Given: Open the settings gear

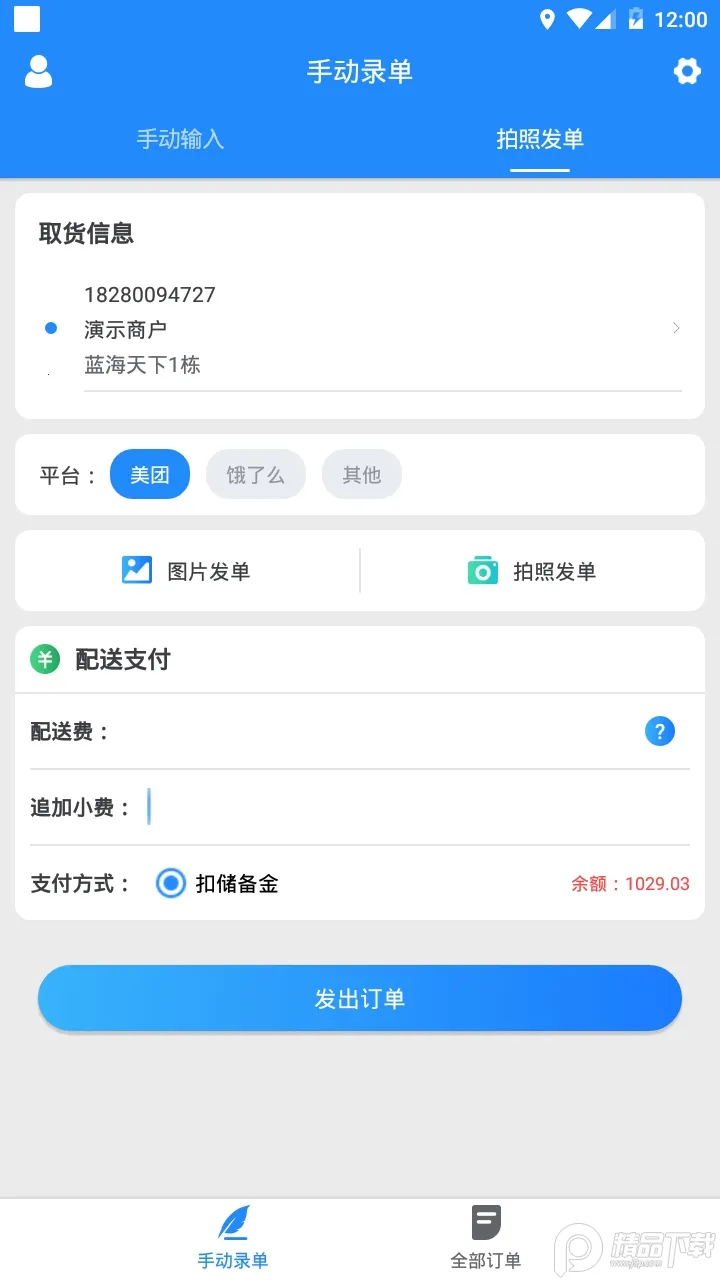Looking at the screenshot, I should 686,71.
